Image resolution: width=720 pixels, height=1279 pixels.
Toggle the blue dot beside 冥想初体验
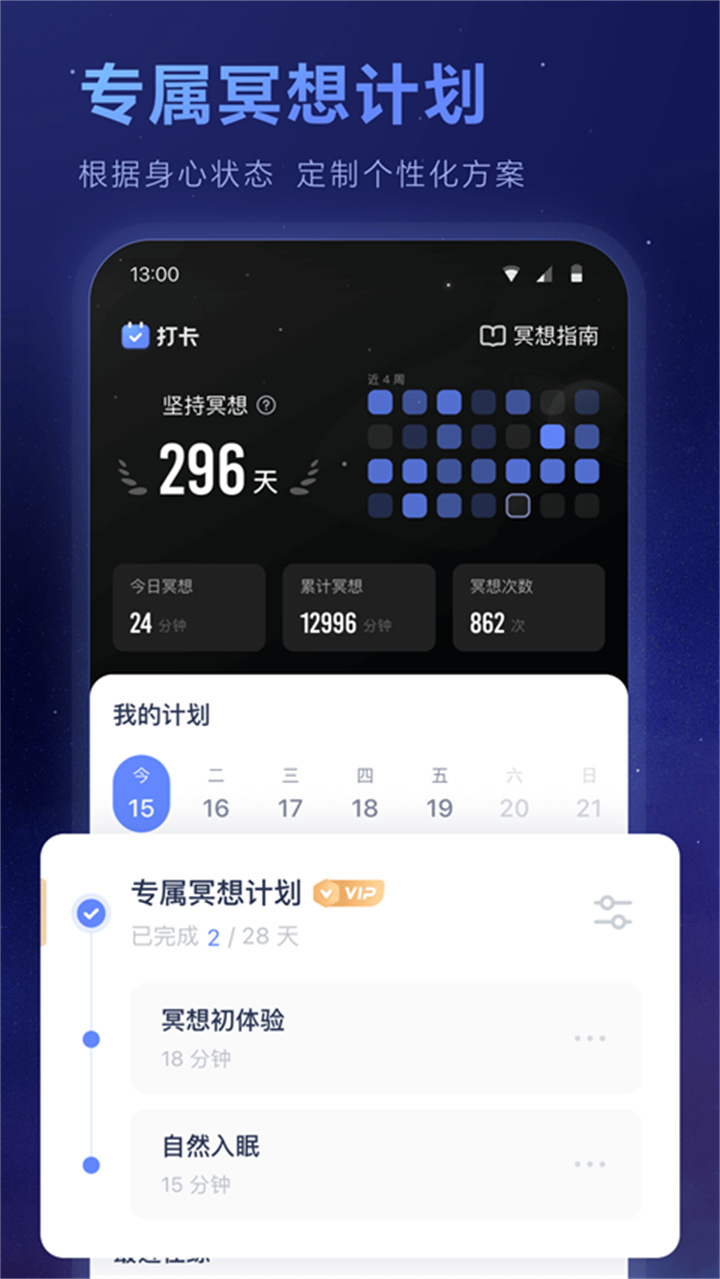point(90,1038)
